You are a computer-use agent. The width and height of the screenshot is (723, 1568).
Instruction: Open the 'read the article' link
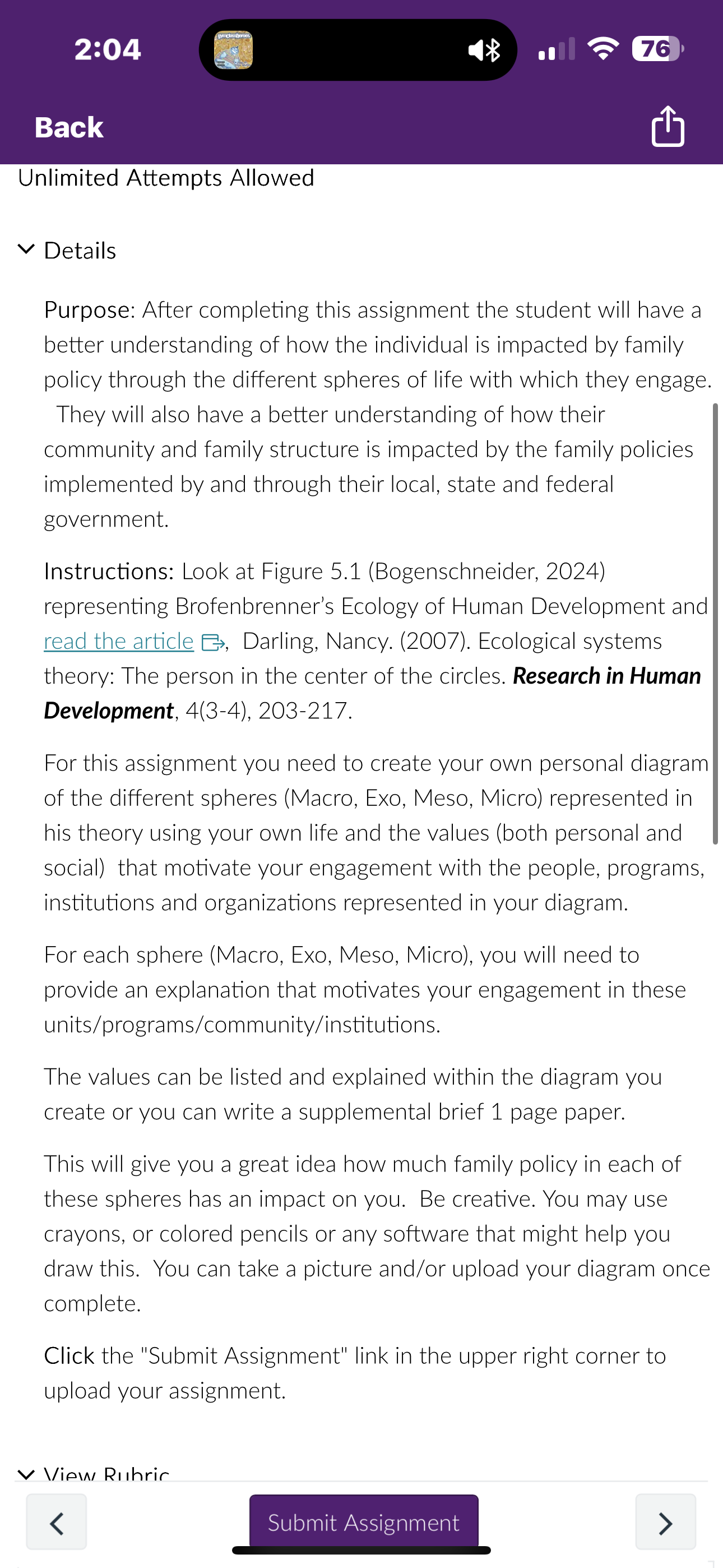119,641
